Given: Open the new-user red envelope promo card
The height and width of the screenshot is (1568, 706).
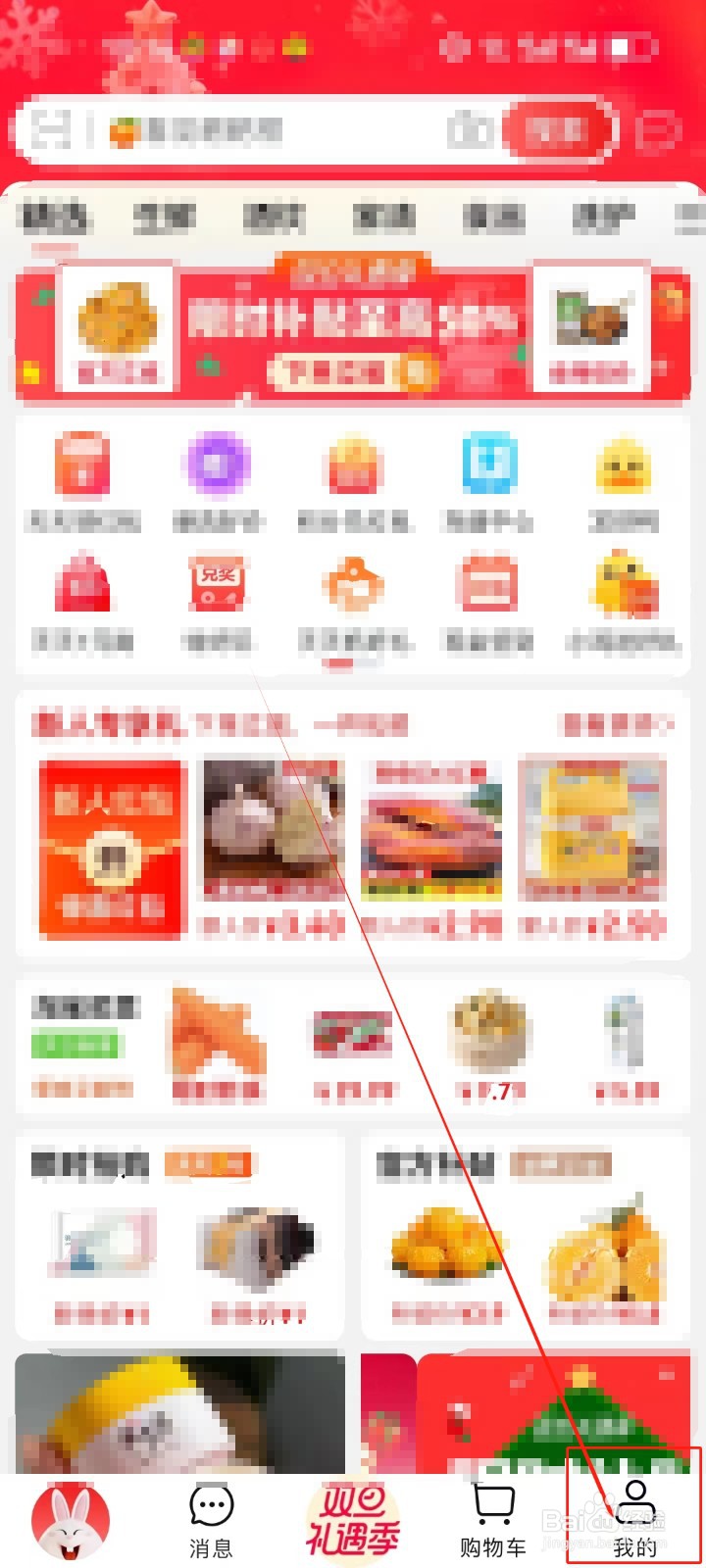Looking at the screenshot, I should point(110,845).
